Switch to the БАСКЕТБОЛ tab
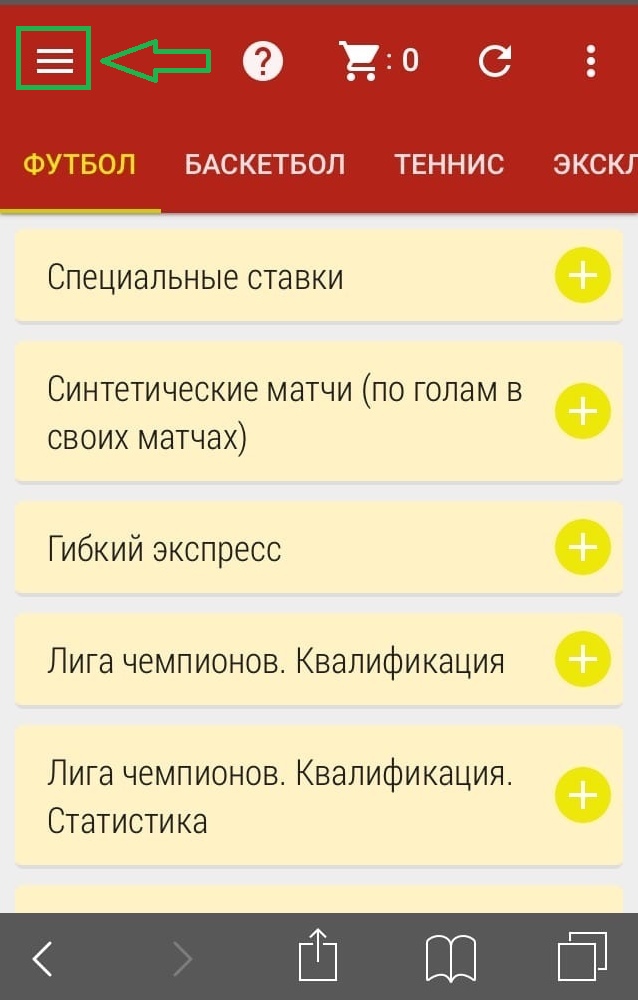The width and height of the screenshot is (638, 1000). tap(265, 164)
